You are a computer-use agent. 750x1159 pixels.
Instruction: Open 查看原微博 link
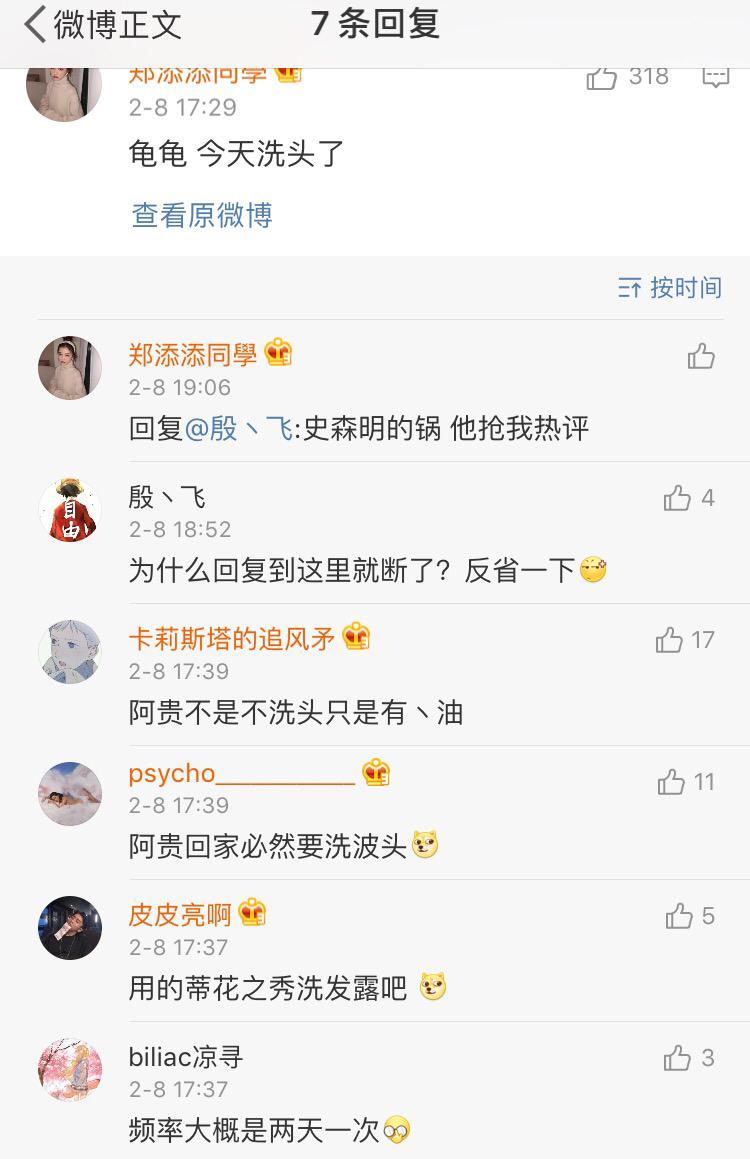pos(201,215)
